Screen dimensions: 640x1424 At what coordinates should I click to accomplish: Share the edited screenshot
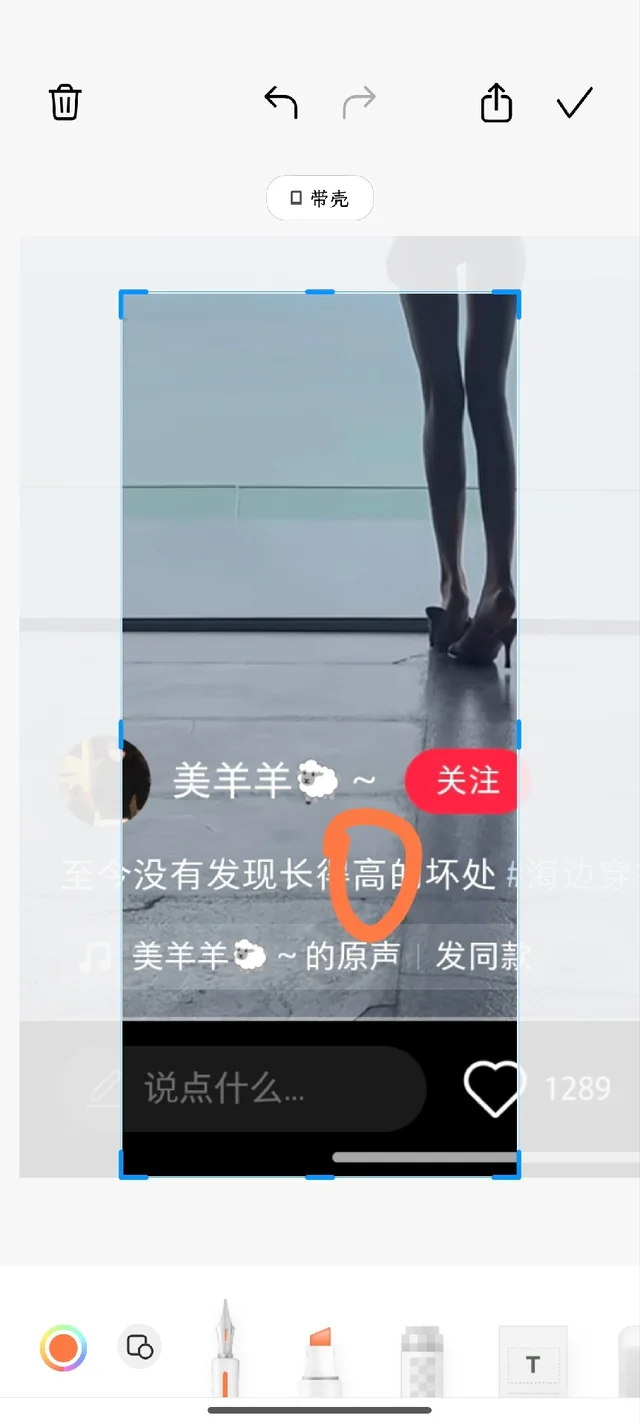(x=496, y=102)
